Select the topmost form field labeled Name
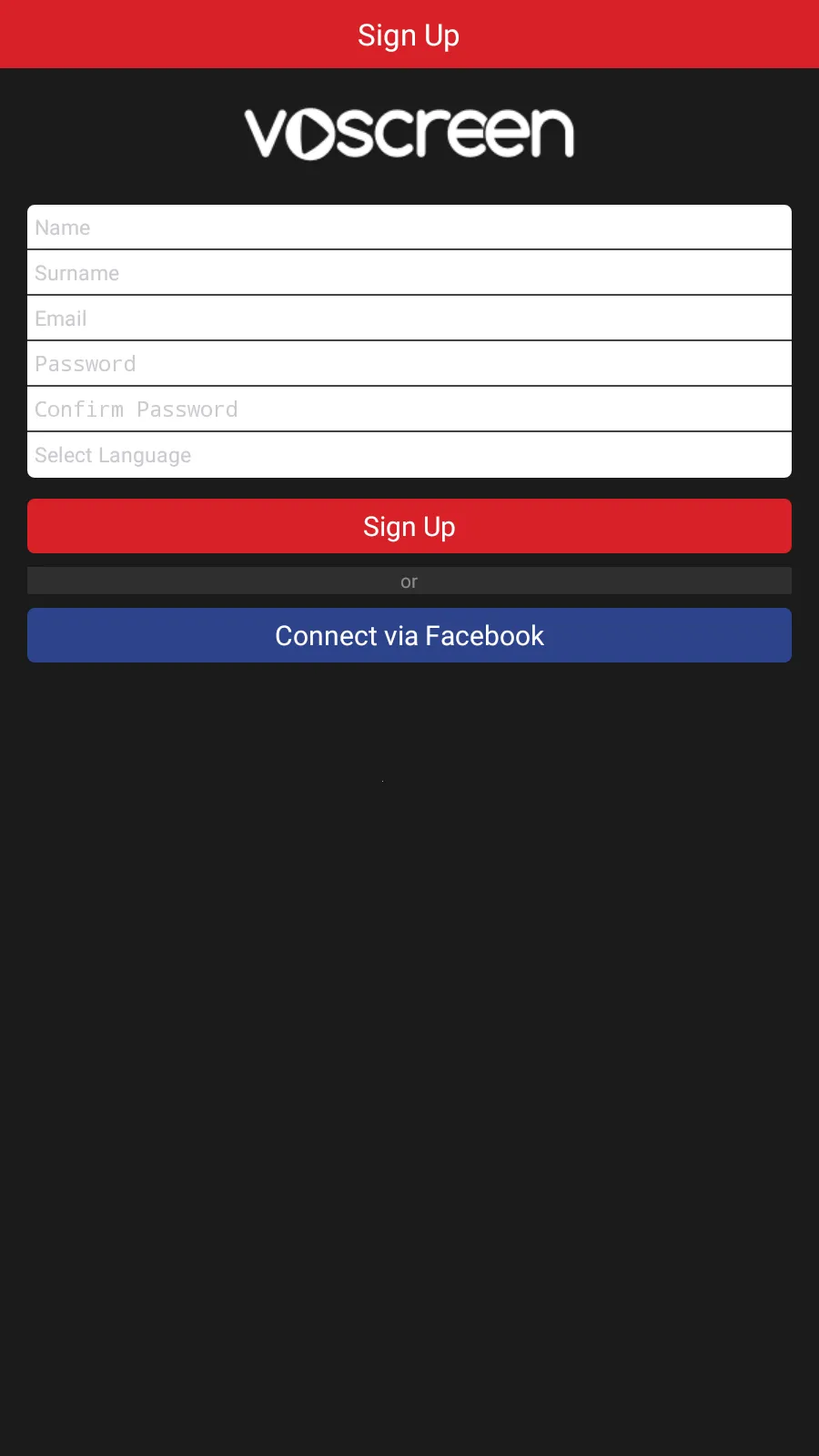 [x=409, y=227]
